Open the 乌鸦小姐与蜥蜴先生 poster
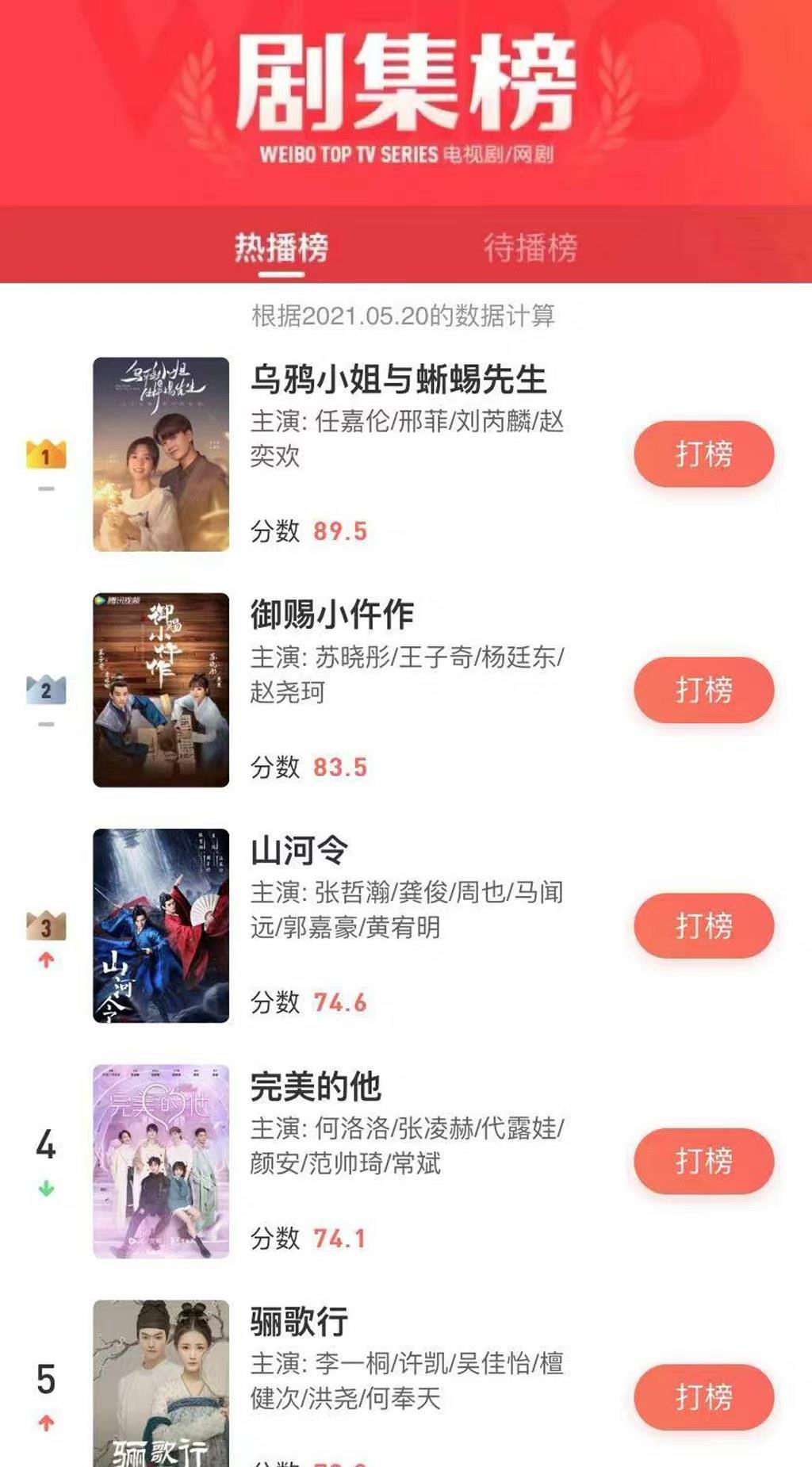The width and height of the screenshot is (812, 1467). (161, 454)
